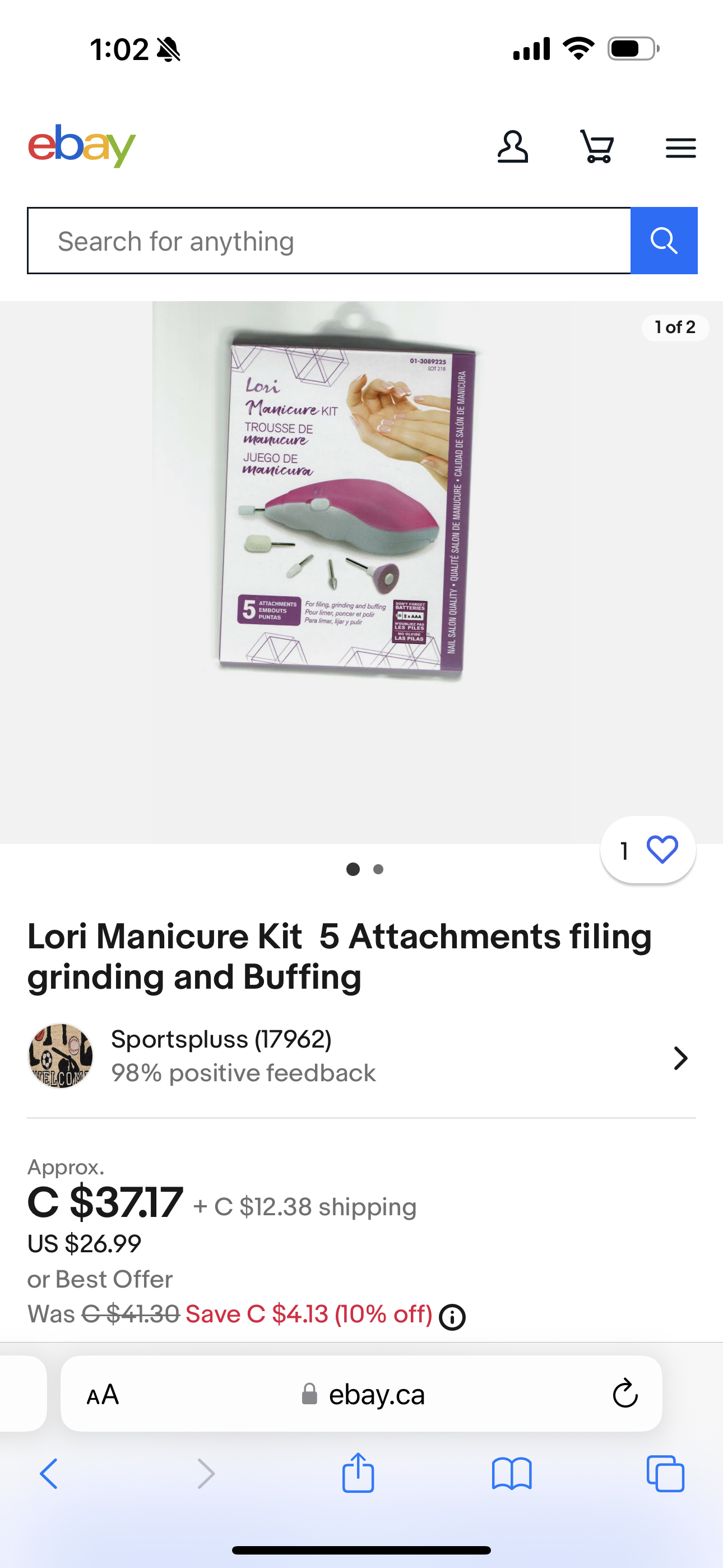Open Safari bookmarks
The height and width of the screenshot is (1568, 723).
coord(511,1474)
